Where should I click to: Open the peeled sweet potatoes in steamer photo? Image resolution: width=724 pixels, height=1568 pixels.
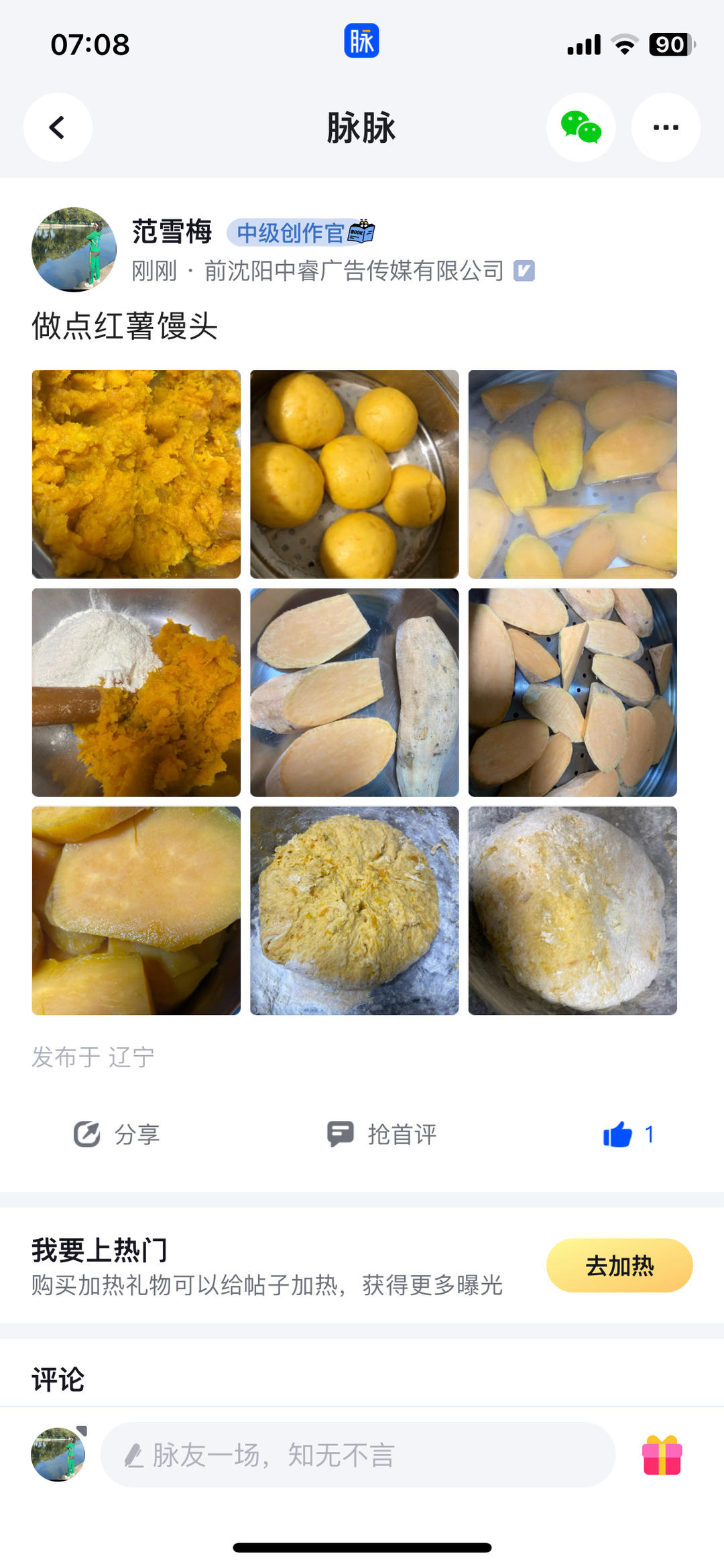point(572,474)
